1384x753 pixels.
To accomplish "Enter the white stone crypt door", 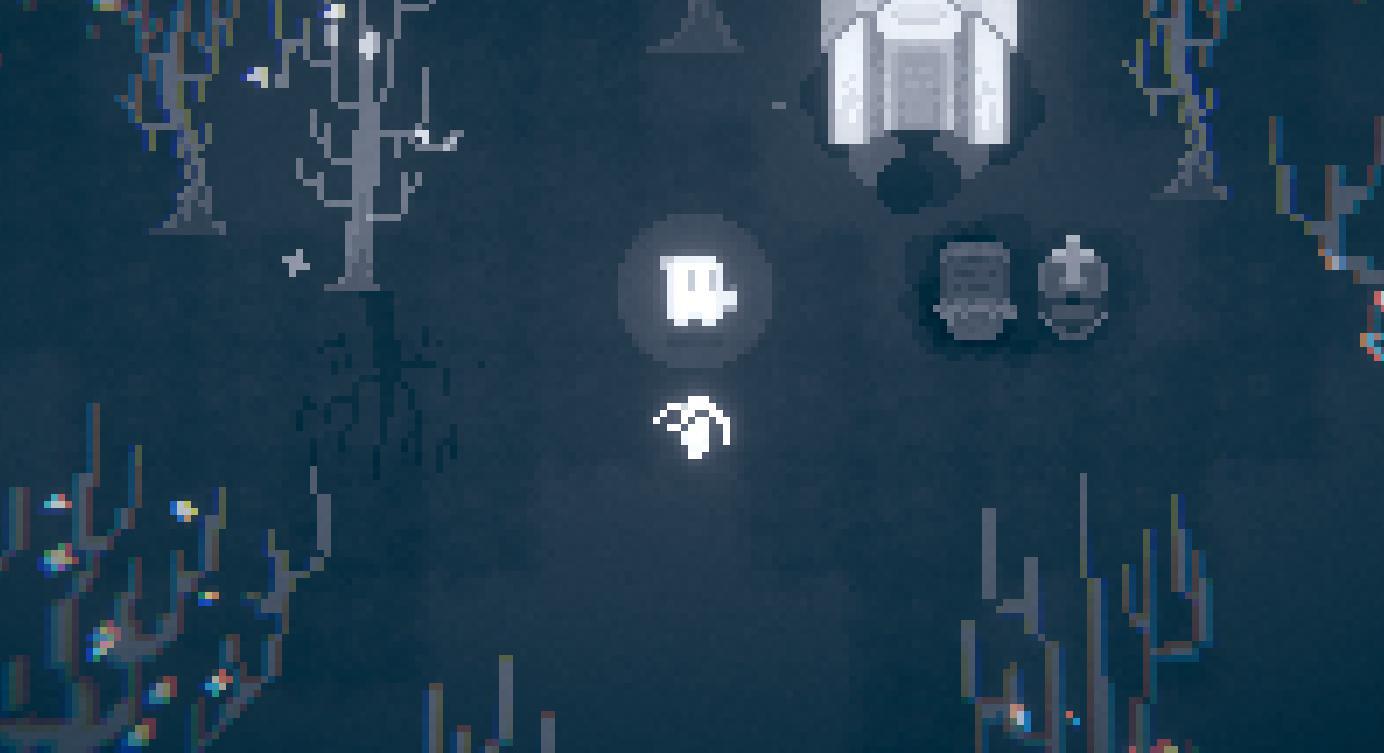I will tap(917, 88).
